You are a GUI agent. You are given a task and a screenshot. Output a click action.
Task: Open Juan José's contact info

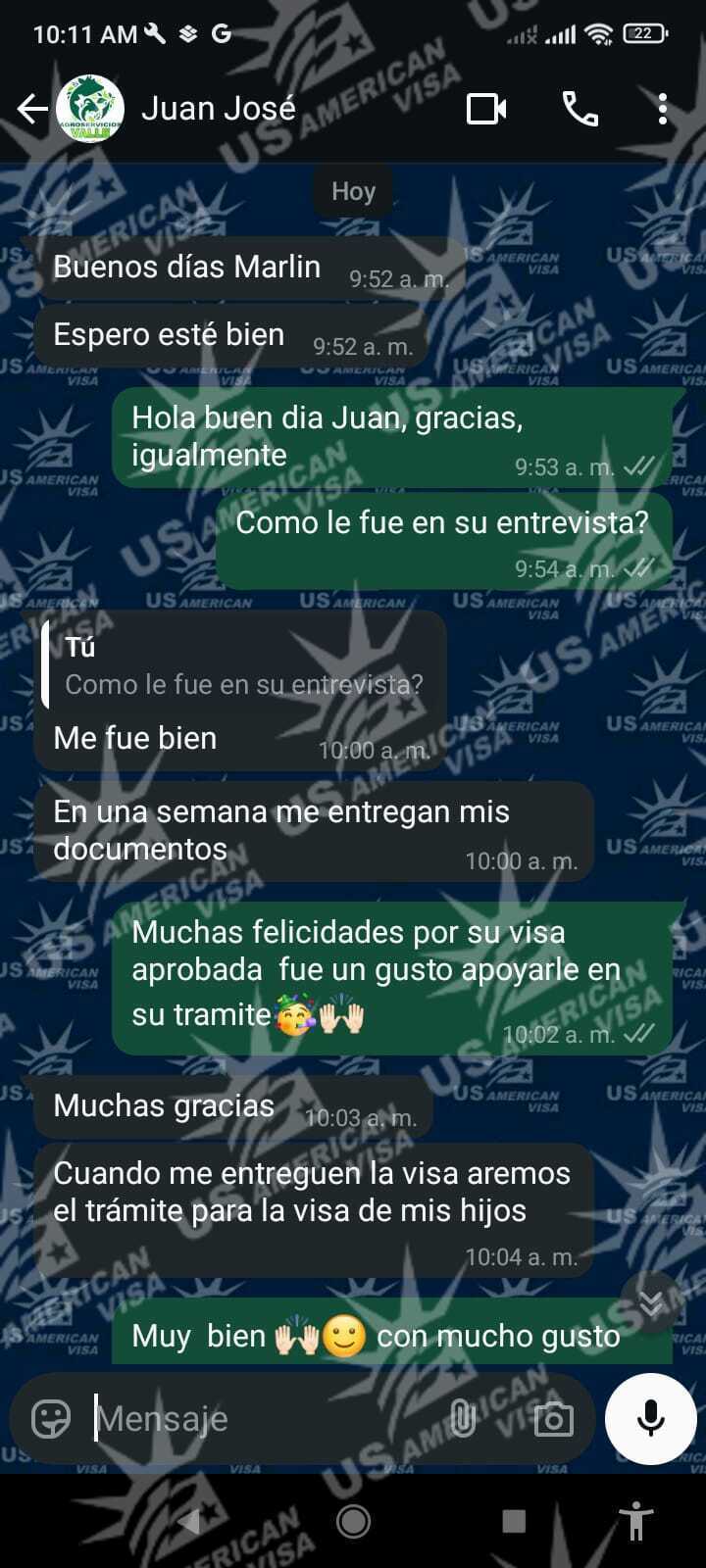tap(218, 109)
